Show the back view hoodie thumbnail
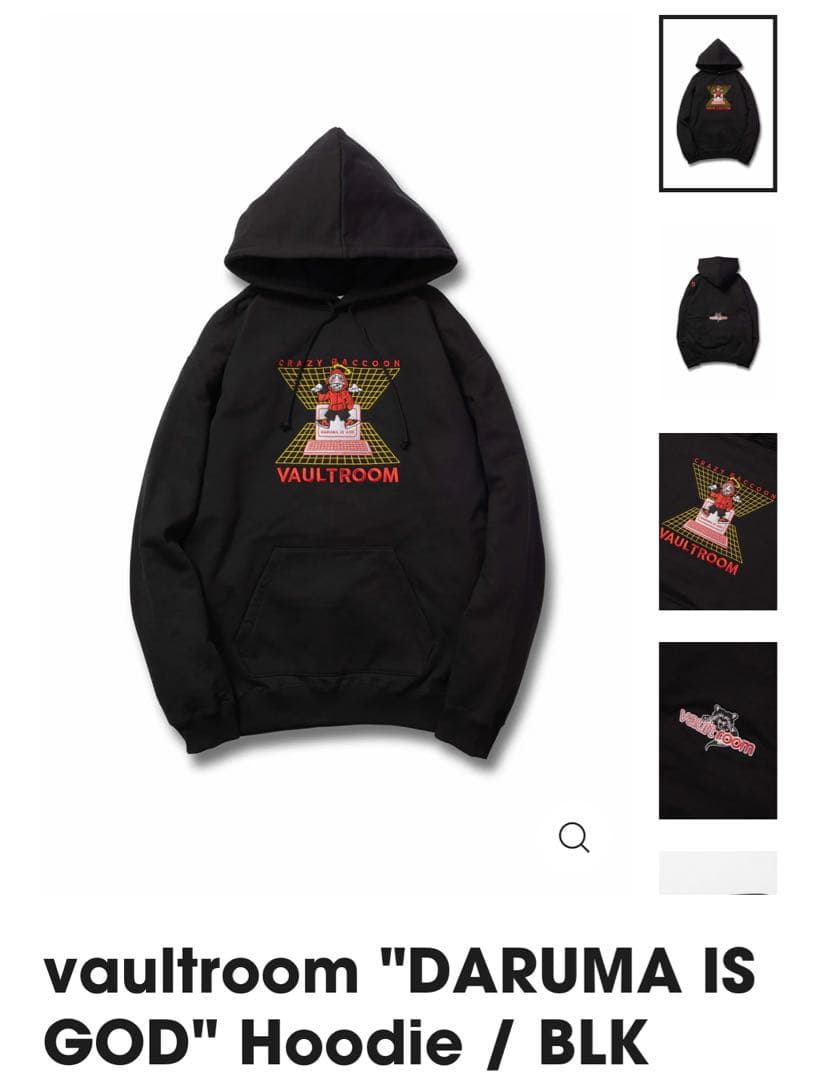 coord(717,312)
